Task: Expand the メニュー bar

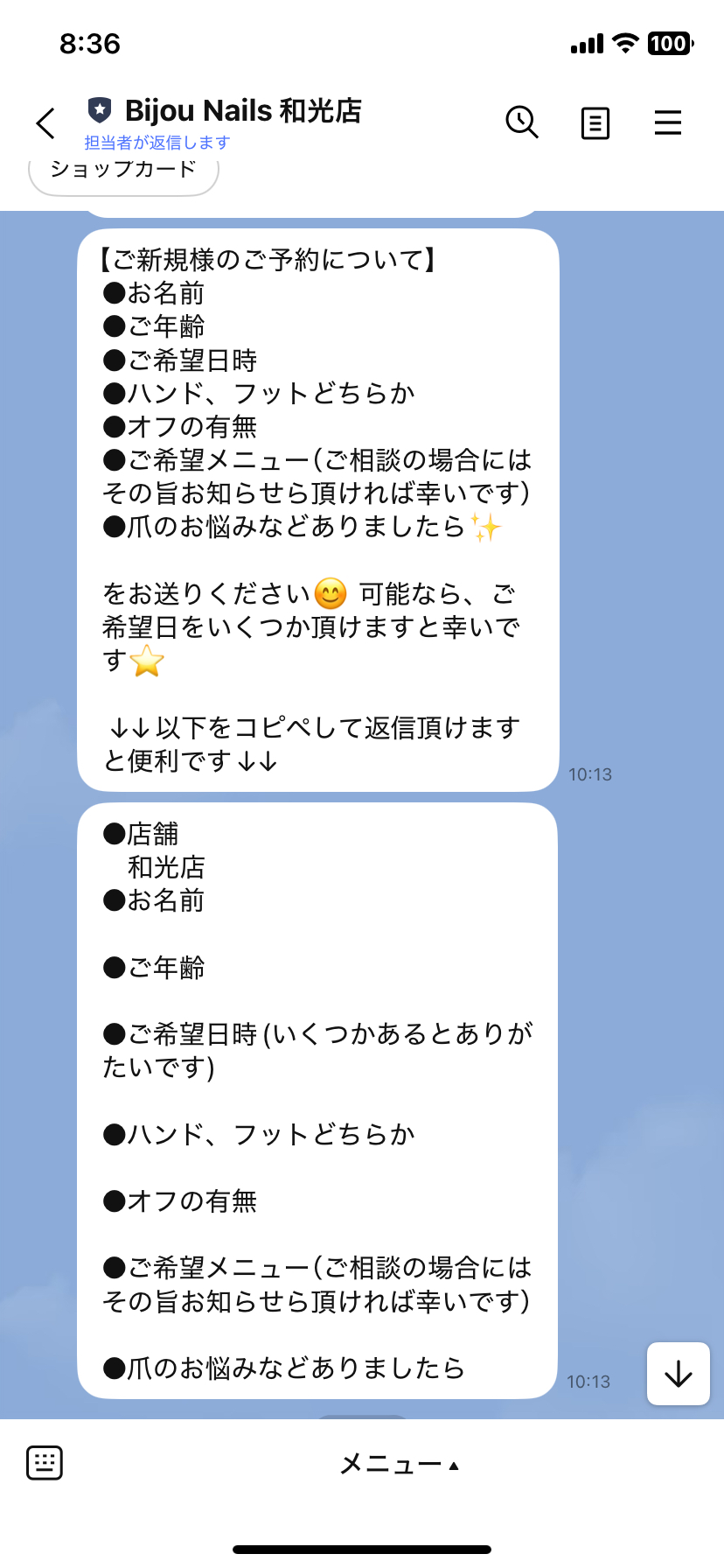Action: [399, 1464]
